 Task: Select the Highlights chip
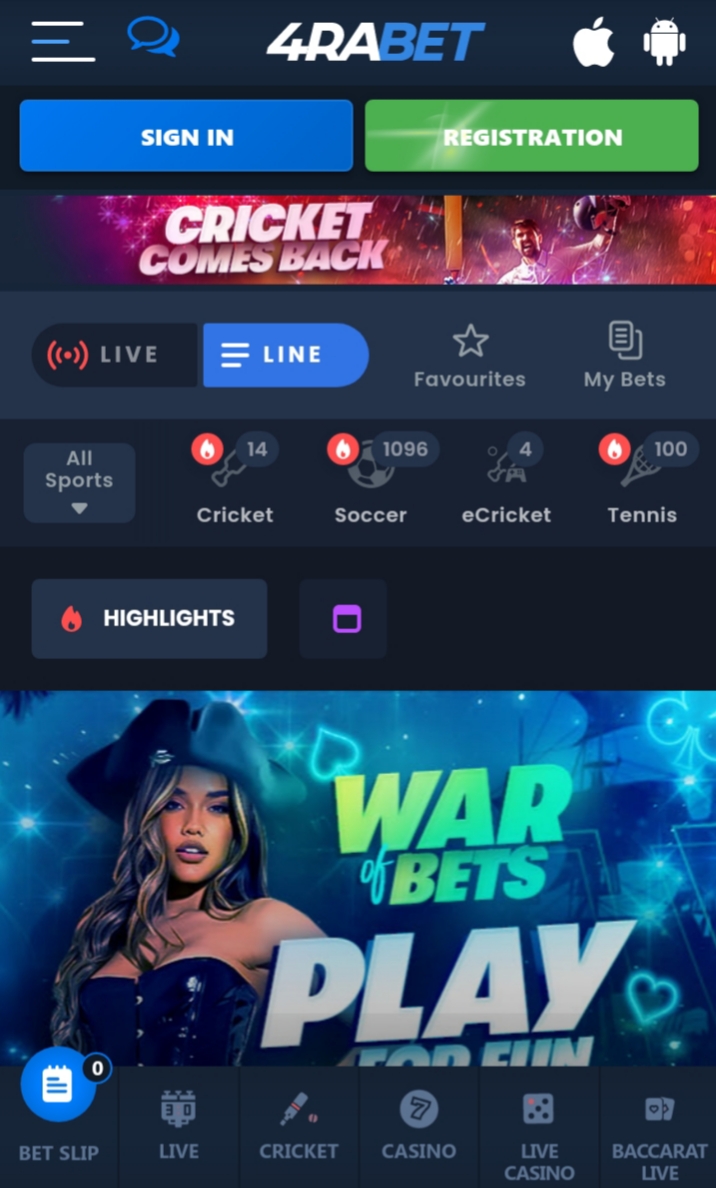pos(149,619)
